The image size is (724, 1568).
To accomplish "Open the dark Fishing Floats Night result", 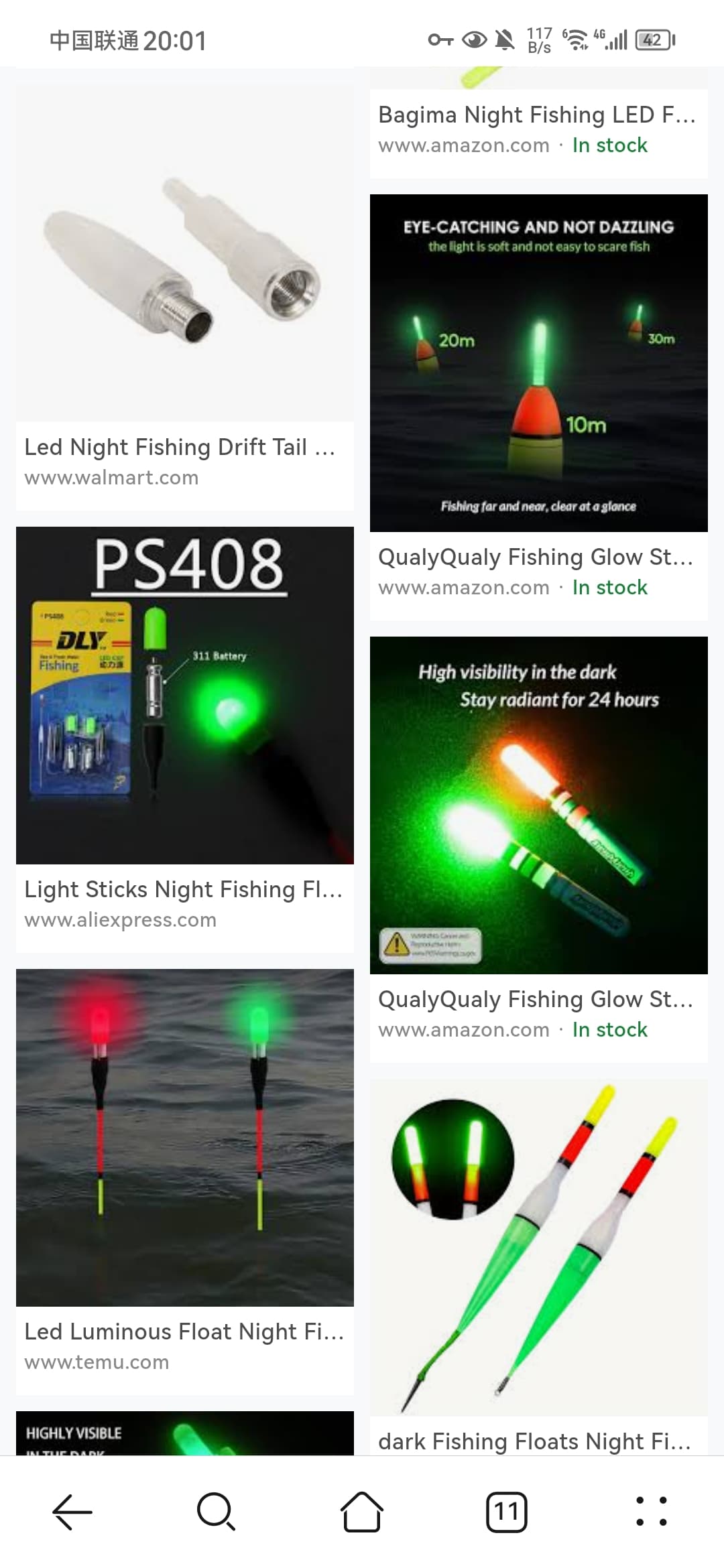I will (x=539, y=1266).
